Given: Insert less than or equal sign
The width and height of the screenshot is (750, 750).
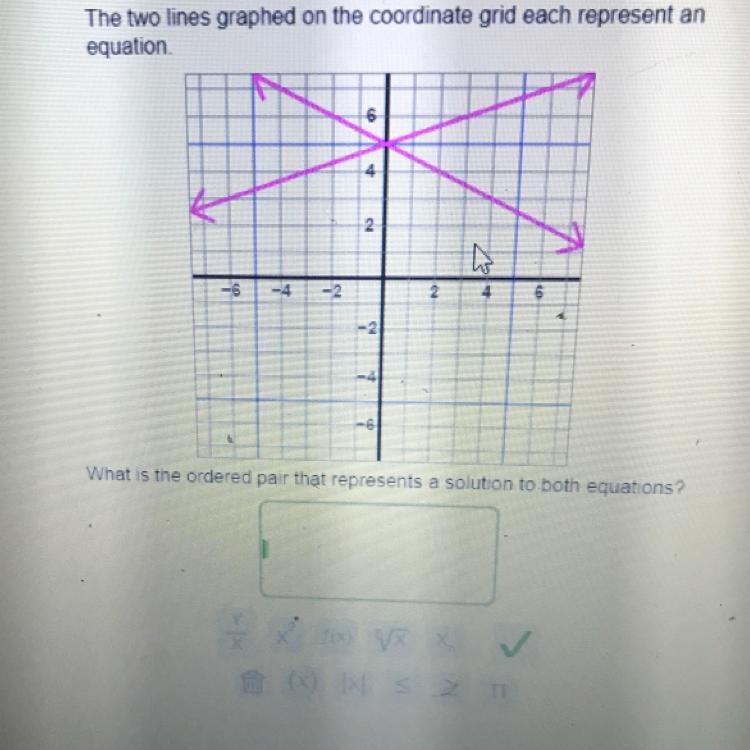Looking at the screenshot, I should click(399, 686).
